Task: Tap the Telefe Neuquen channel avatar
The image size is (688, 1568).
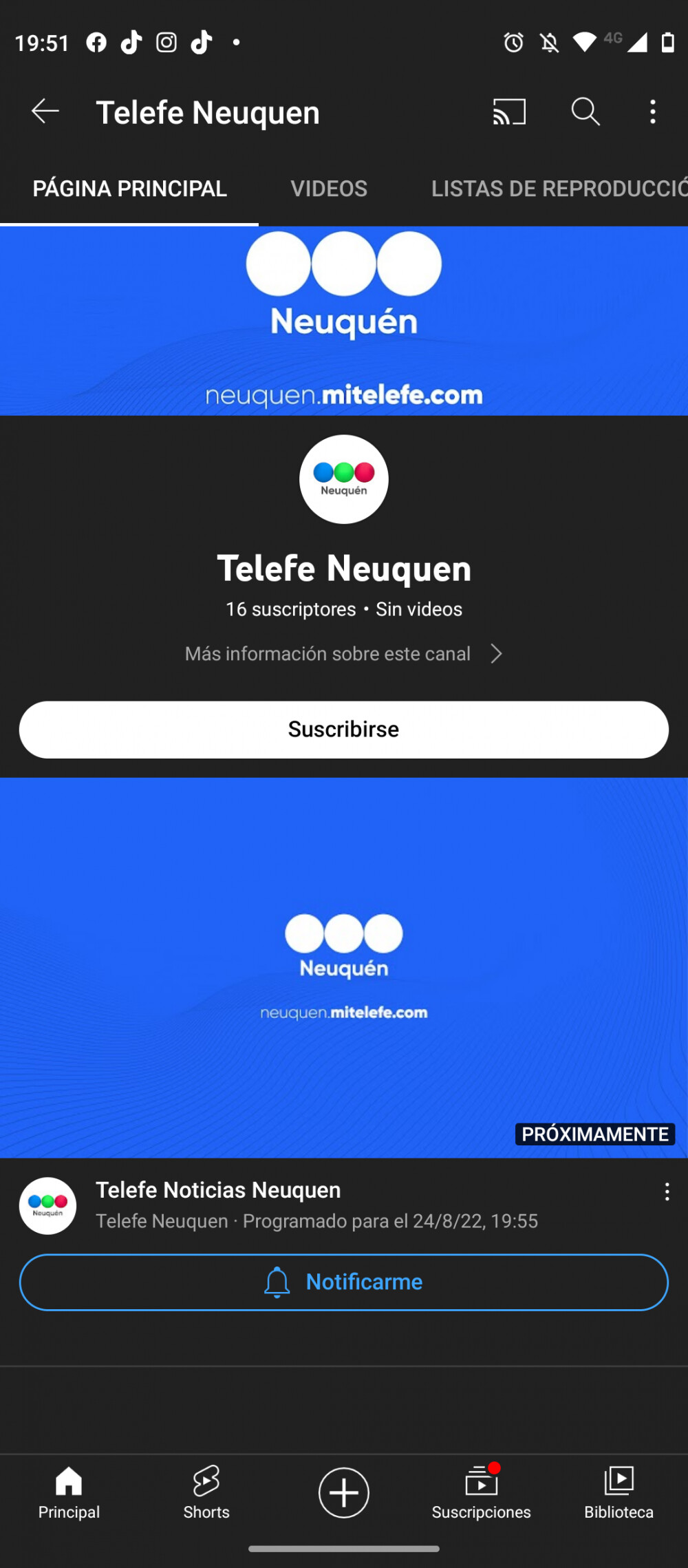Action: [x=343, y=479]
